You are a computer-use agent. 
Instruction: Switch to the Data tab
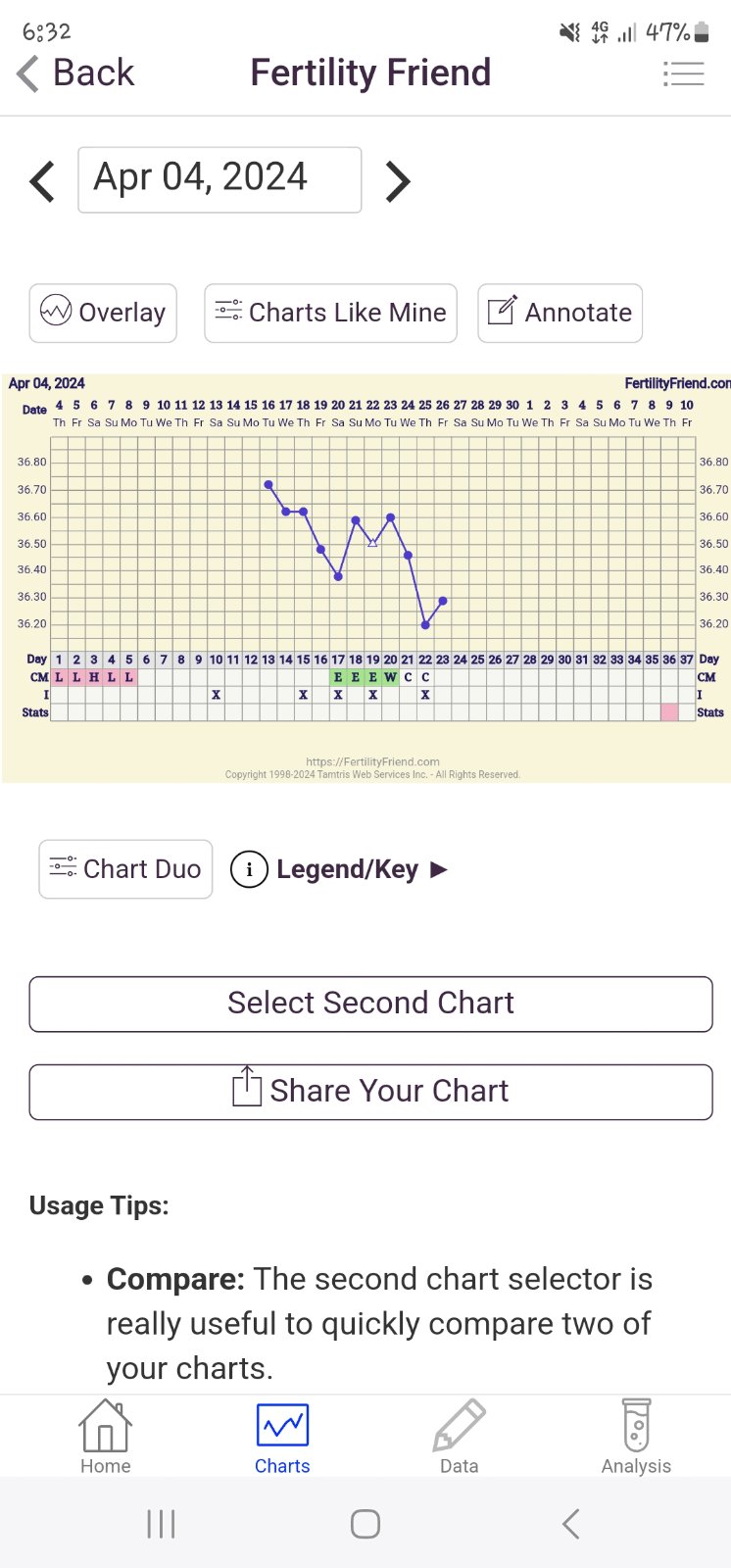coord(459,1437)
